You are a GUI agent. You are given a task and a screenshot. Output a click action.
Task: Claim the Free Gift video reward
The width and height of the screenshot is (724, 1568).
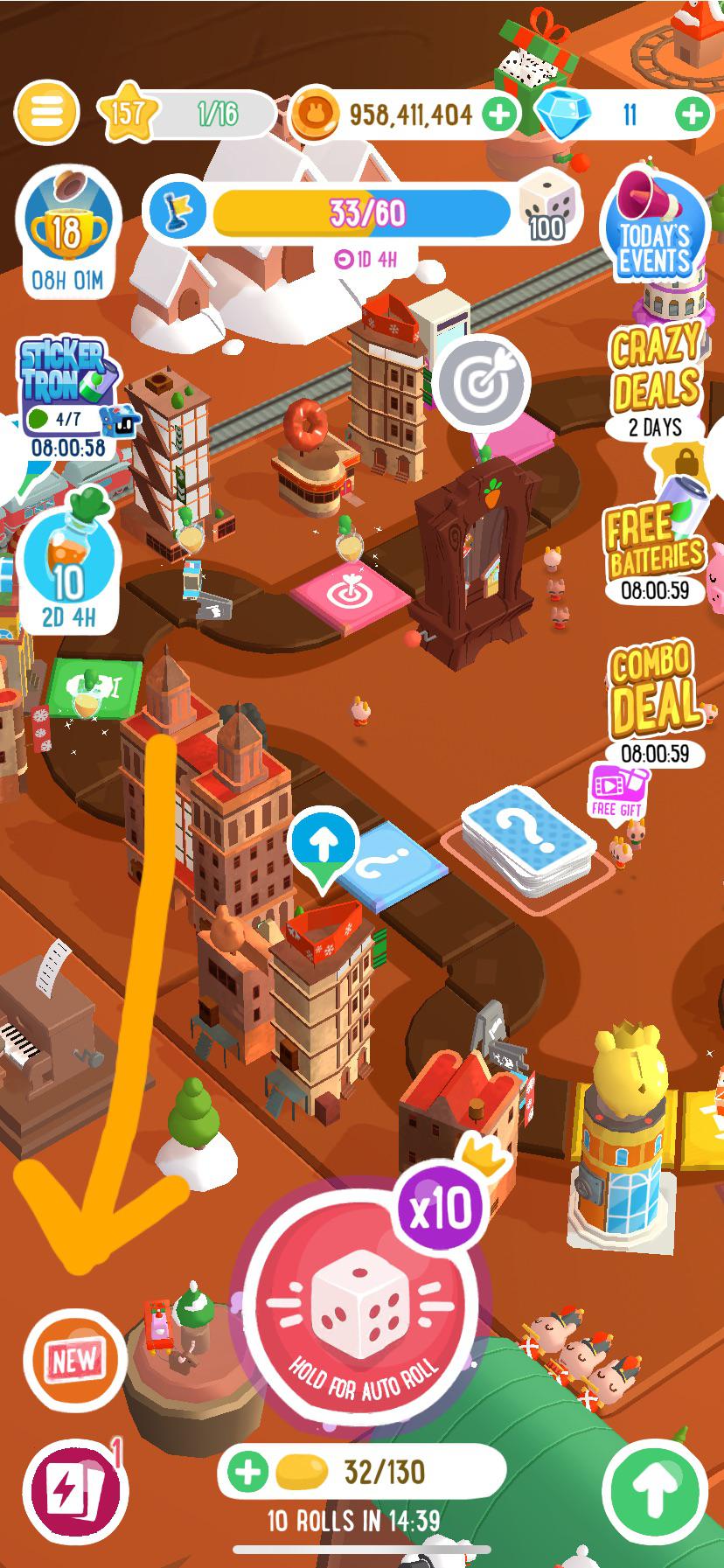coord(617,790)
